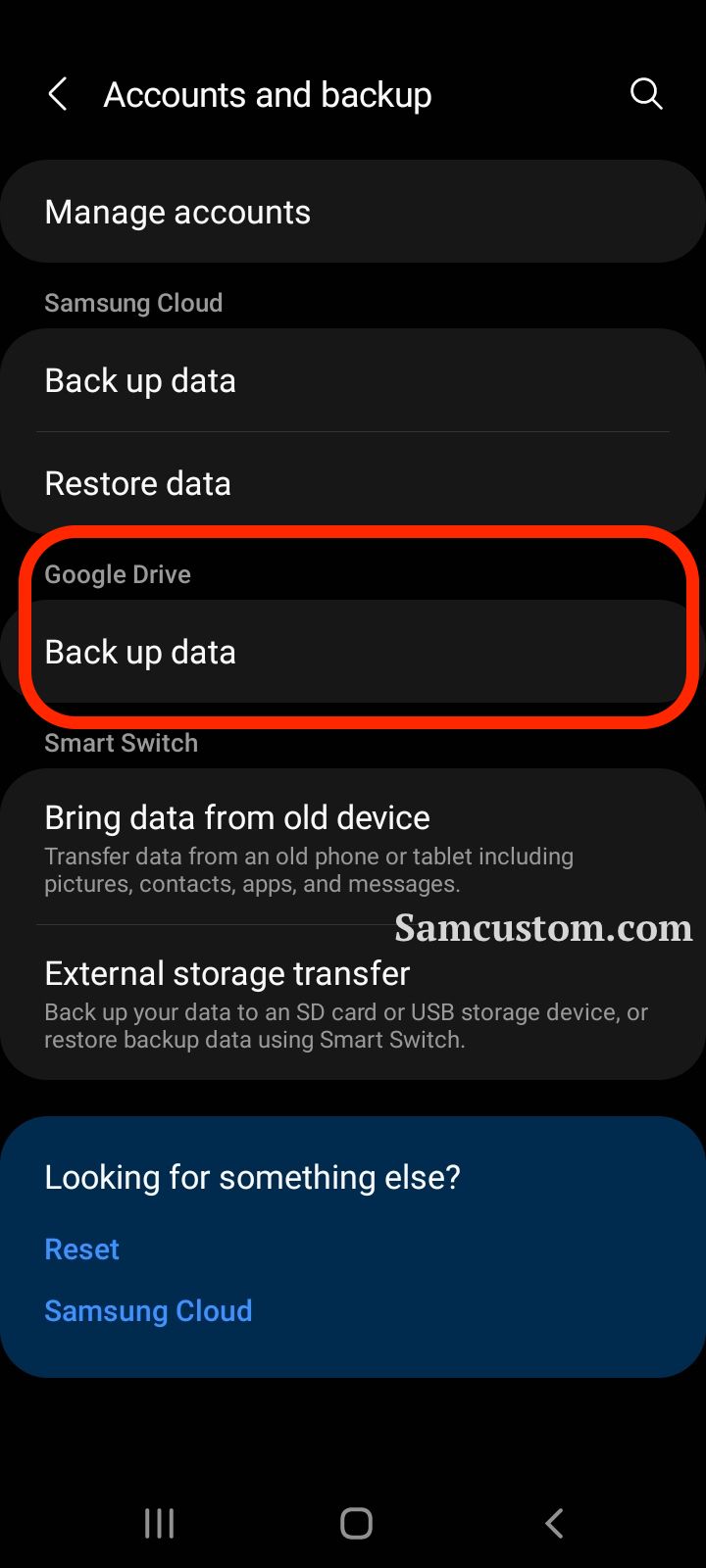Go back using the header arrow
Viewport: 706px width, 1568px height.
pyautogui.click(x=58, y=95)
